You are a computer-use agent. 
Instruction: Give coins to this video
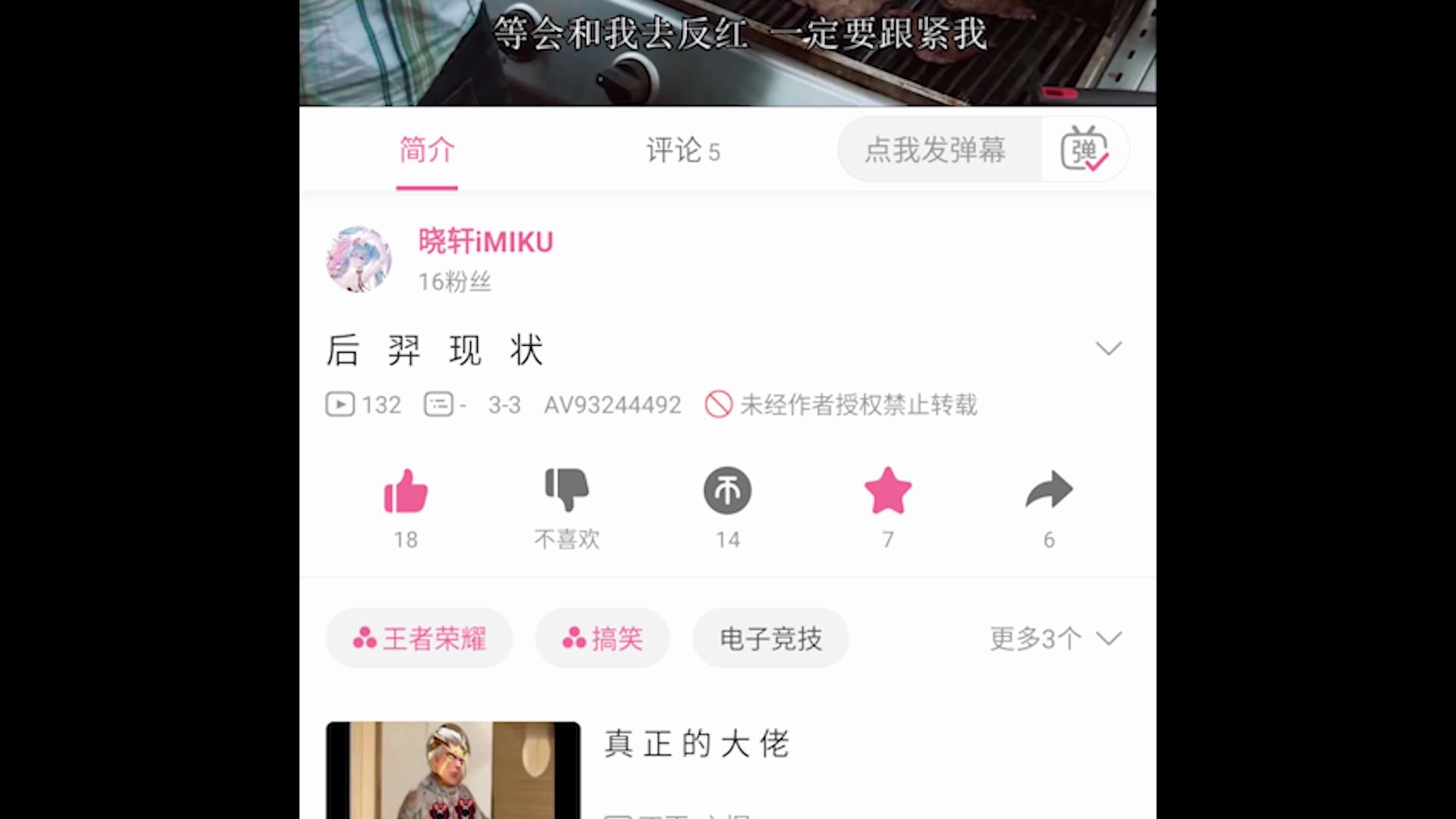(x=727, y=491)
